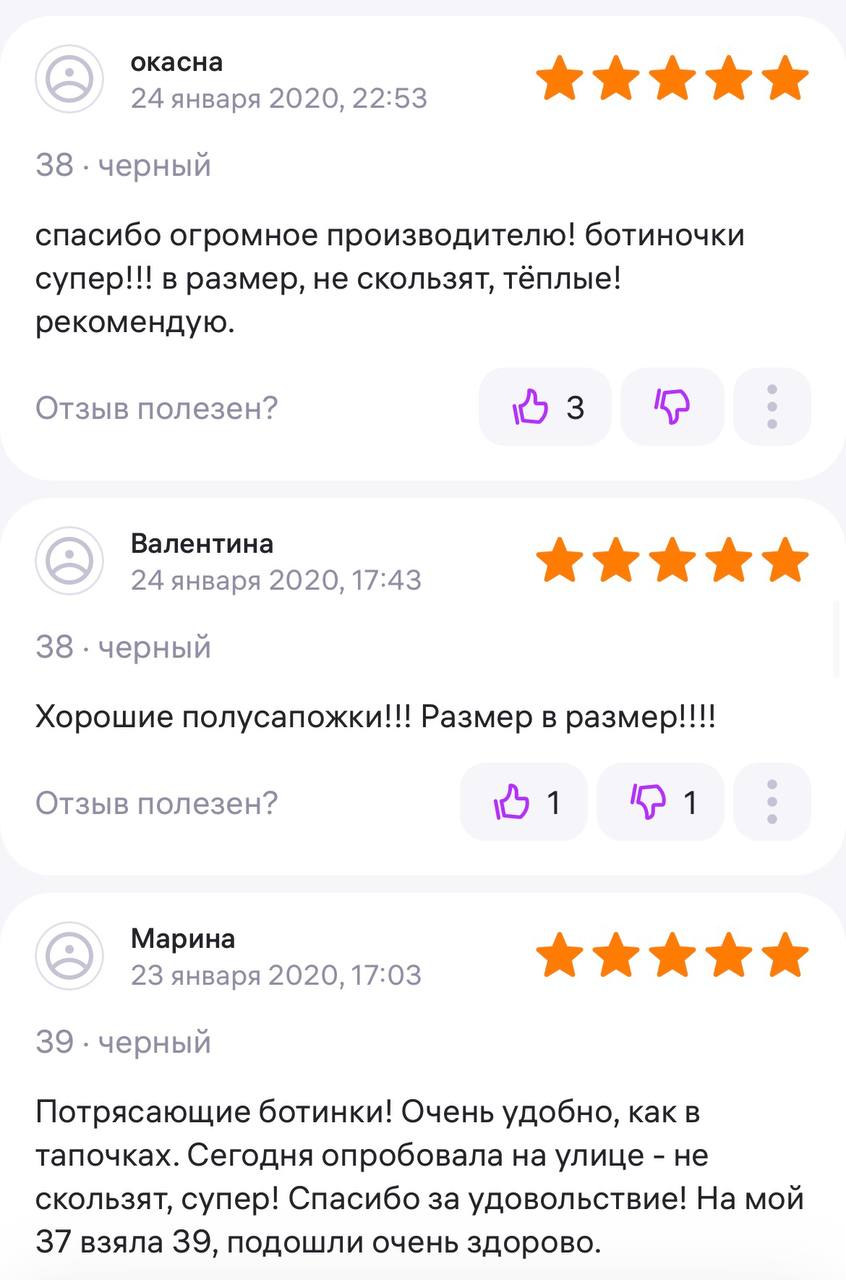Mark окасна's review as helpful

coord(545,407)
